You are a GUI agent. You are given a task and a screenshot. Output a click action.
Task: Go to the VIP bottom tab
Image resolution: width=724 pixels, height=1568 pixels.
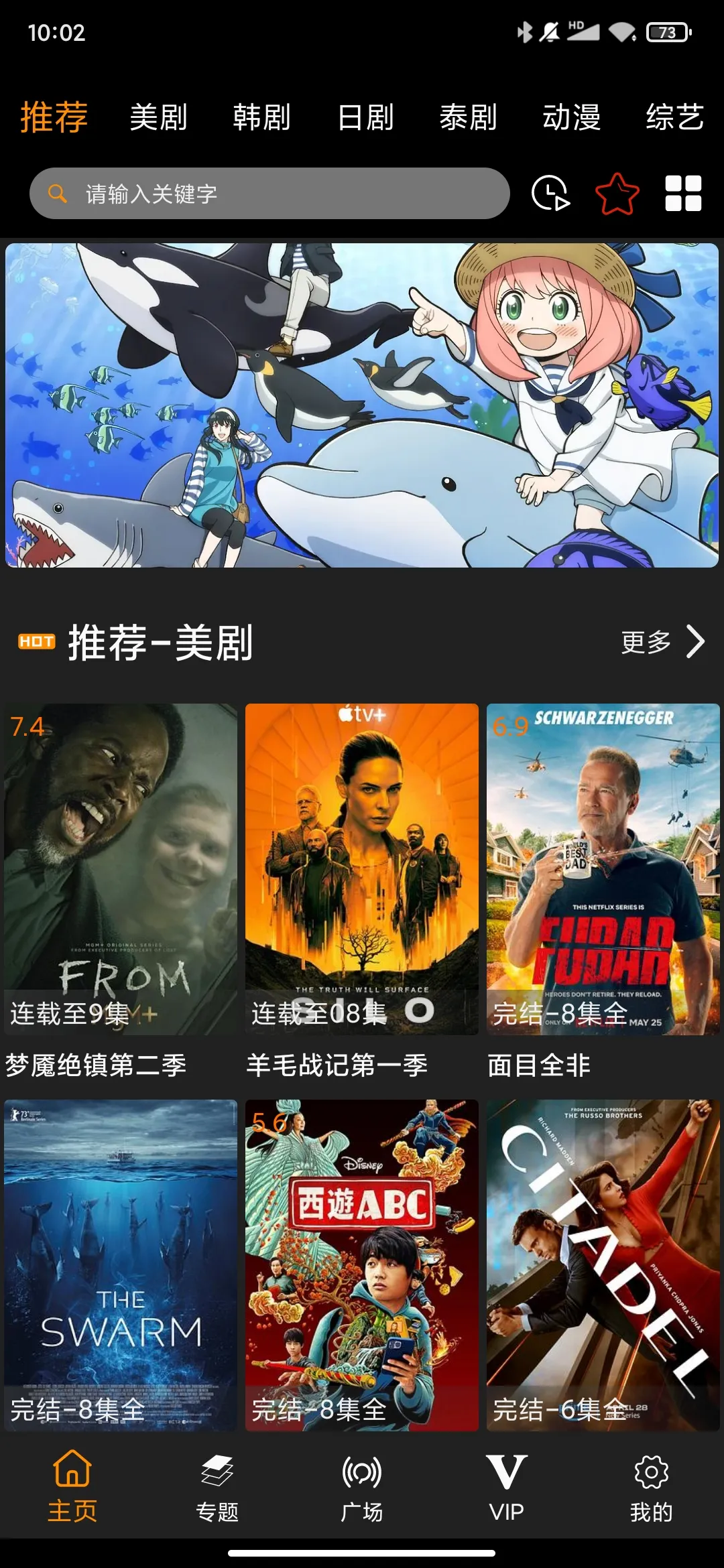click(507, 1485)
